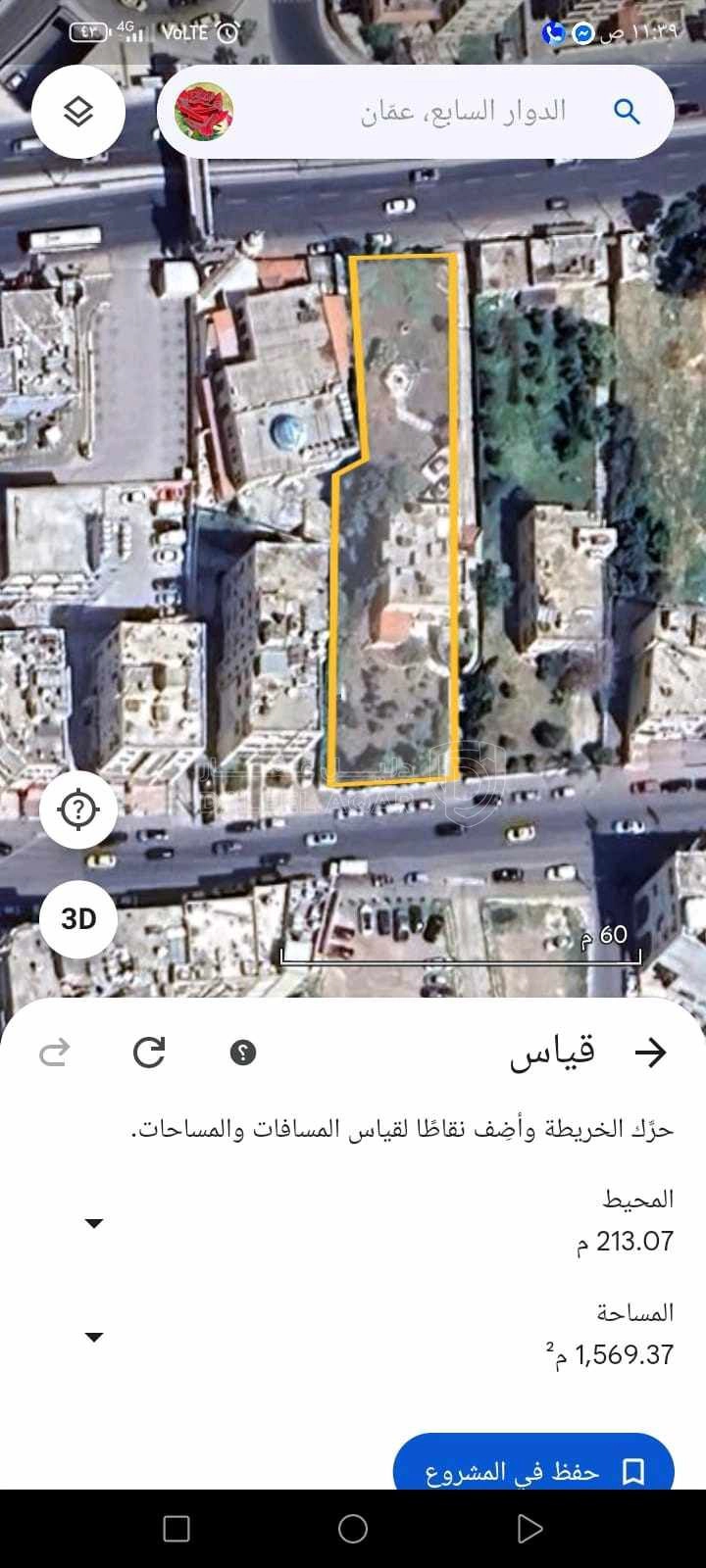Tap the 60 م map scale bar
Image resolution: width=706 pixels, height=1568 pixels.
tap(461, 951)
